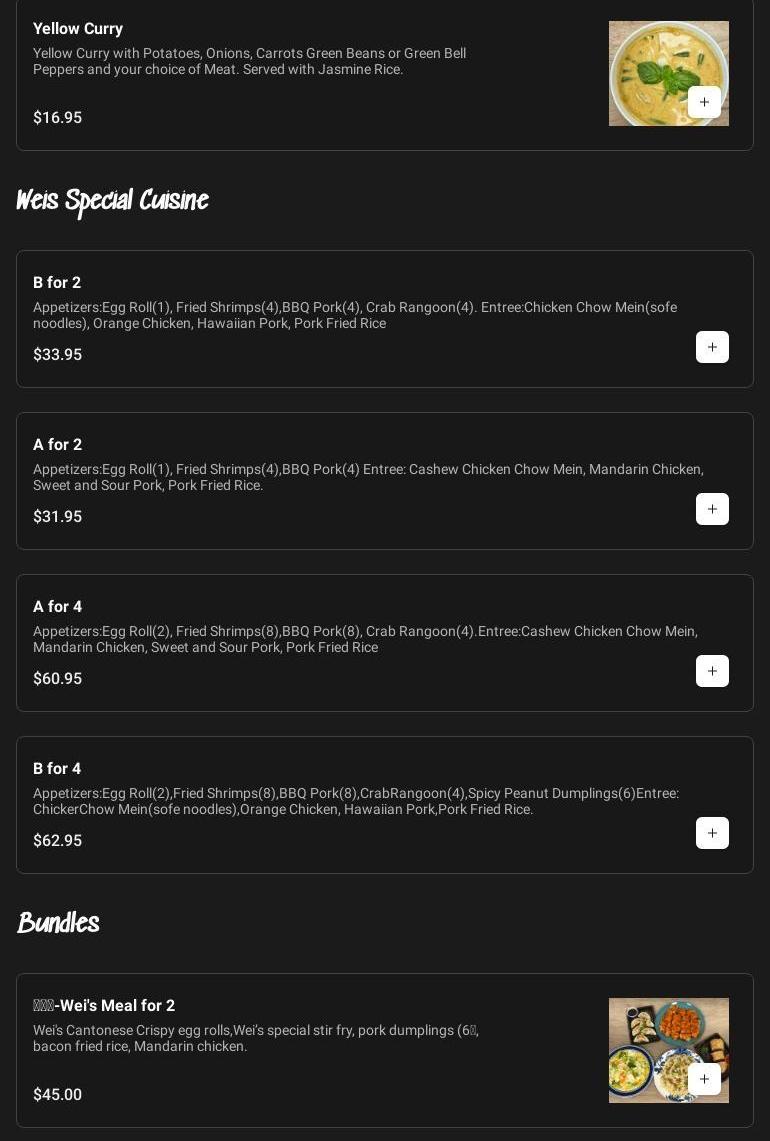Add B for 2 to cart
Image resolution: width=770 pixels, height=1141 pixels.
tap(712, 347)
